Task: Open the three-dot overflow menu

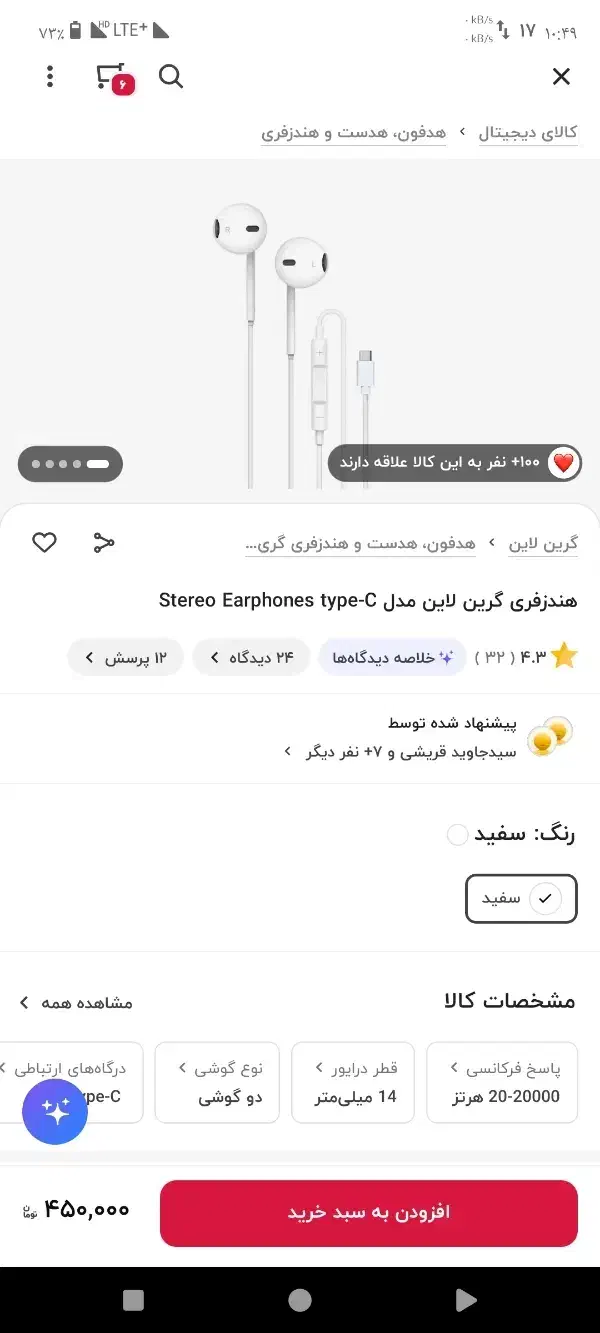Action: tap(50, 77)
